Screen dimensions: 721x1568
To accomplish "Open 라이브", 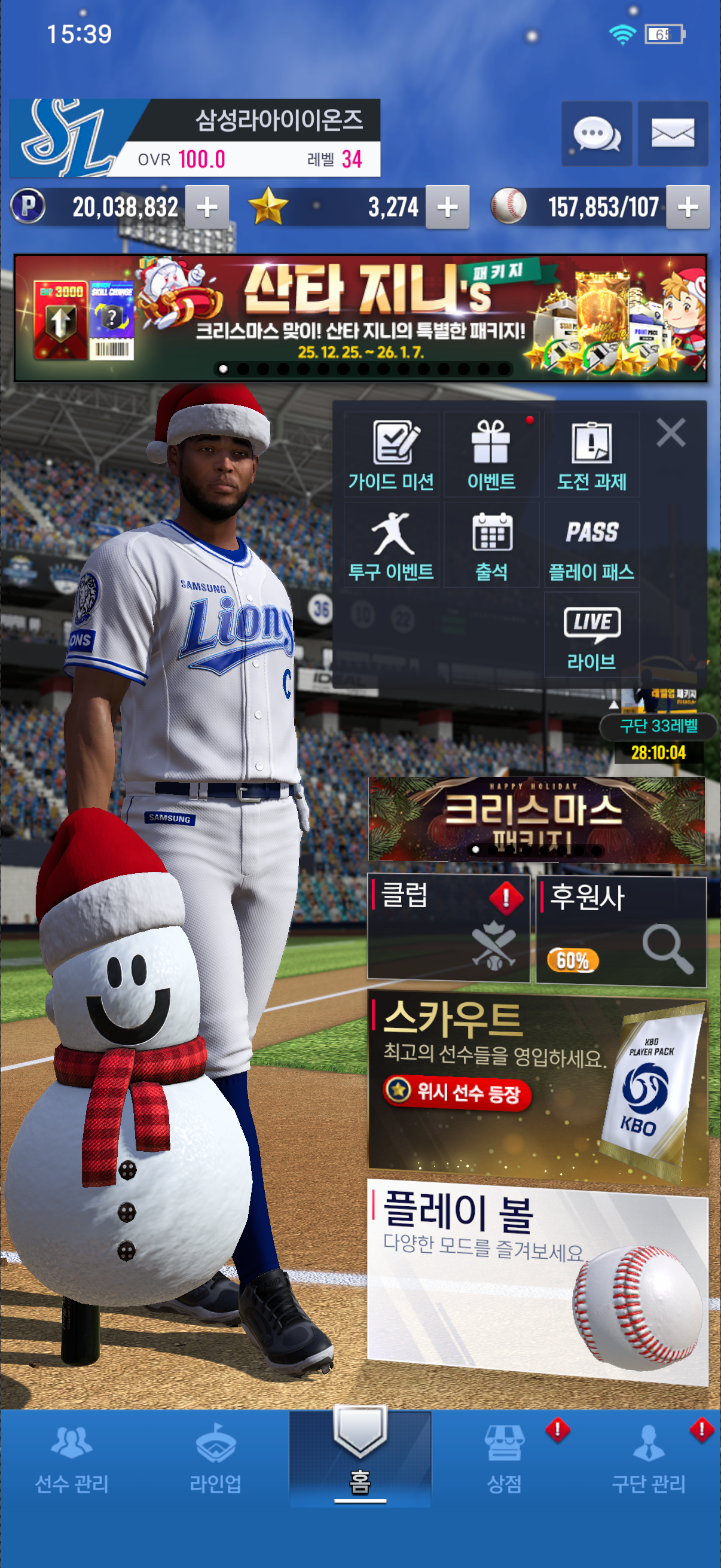I will pyautogui.click(x=591, y=635).
